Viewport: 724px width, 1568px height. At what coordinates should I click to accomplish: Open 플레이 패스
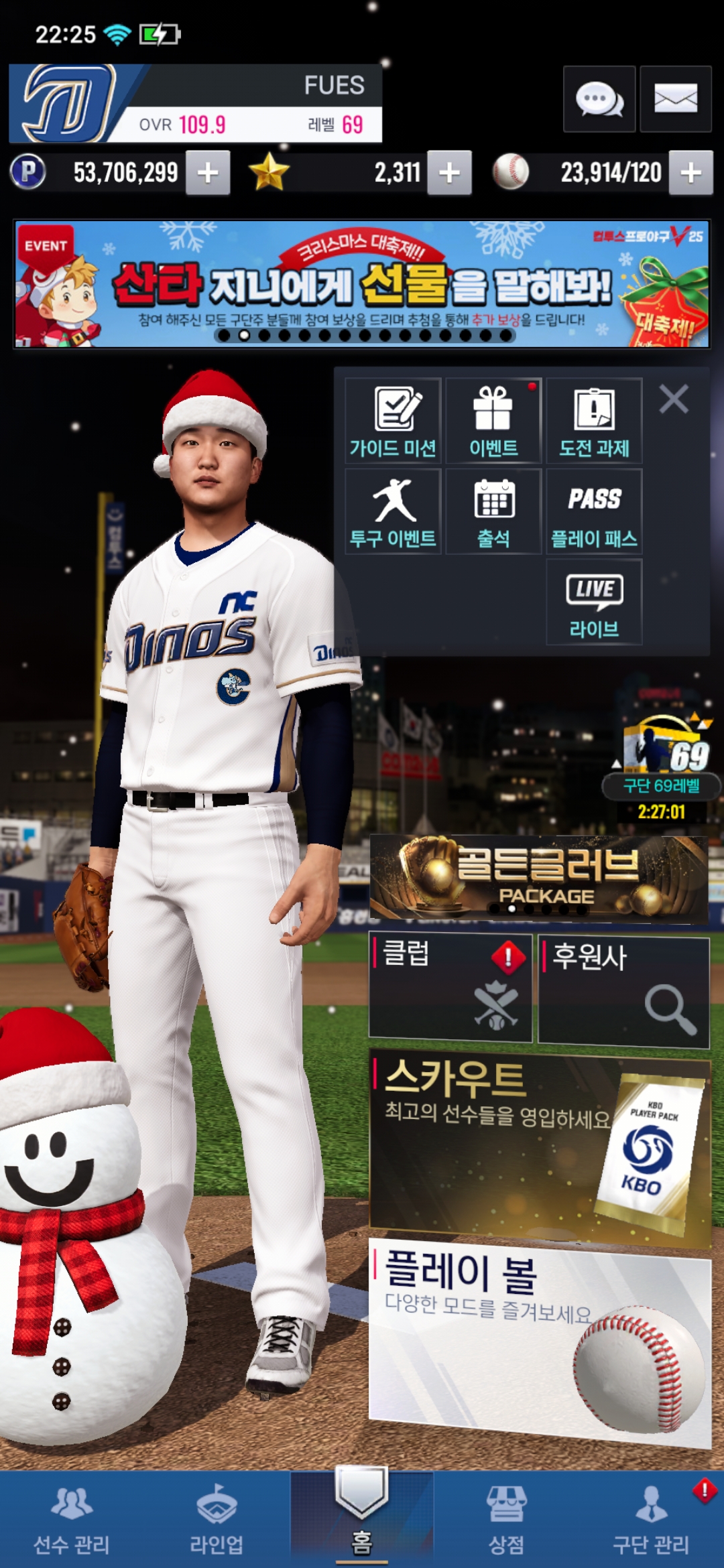pyautogui.click(x=594, y=512)
